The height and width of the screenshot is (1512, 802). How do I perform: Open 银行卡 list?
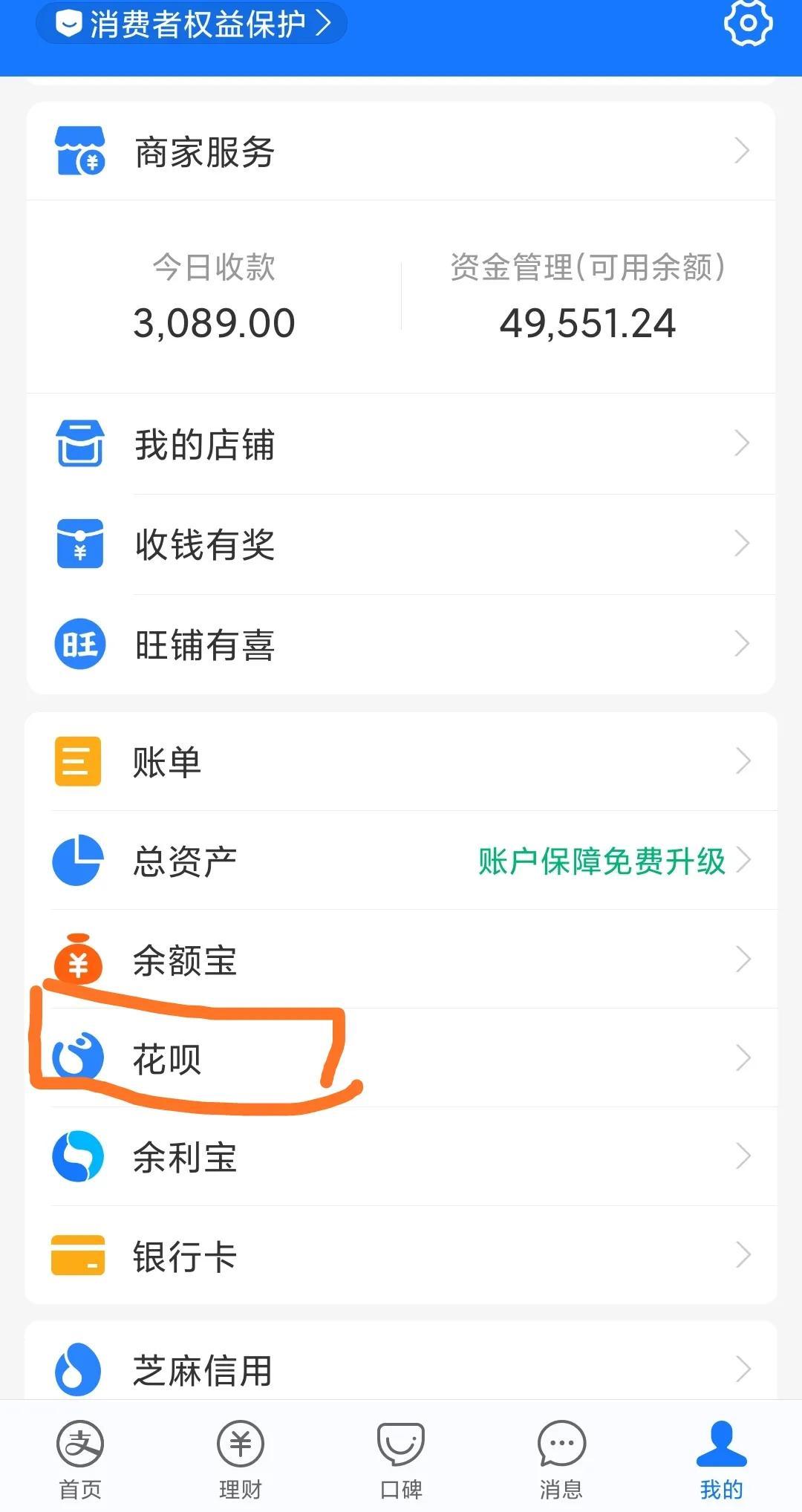401,1256
